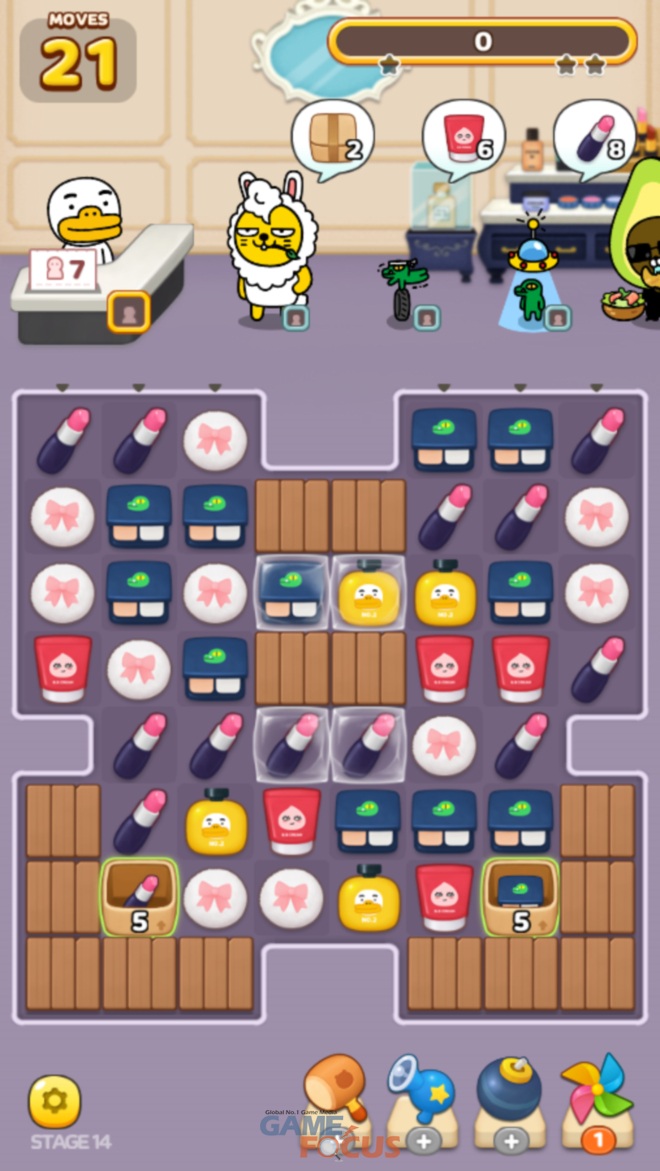660x1171 pixels.
Task: Tap the lipstick crate marked 5
Action: point(139,897)
